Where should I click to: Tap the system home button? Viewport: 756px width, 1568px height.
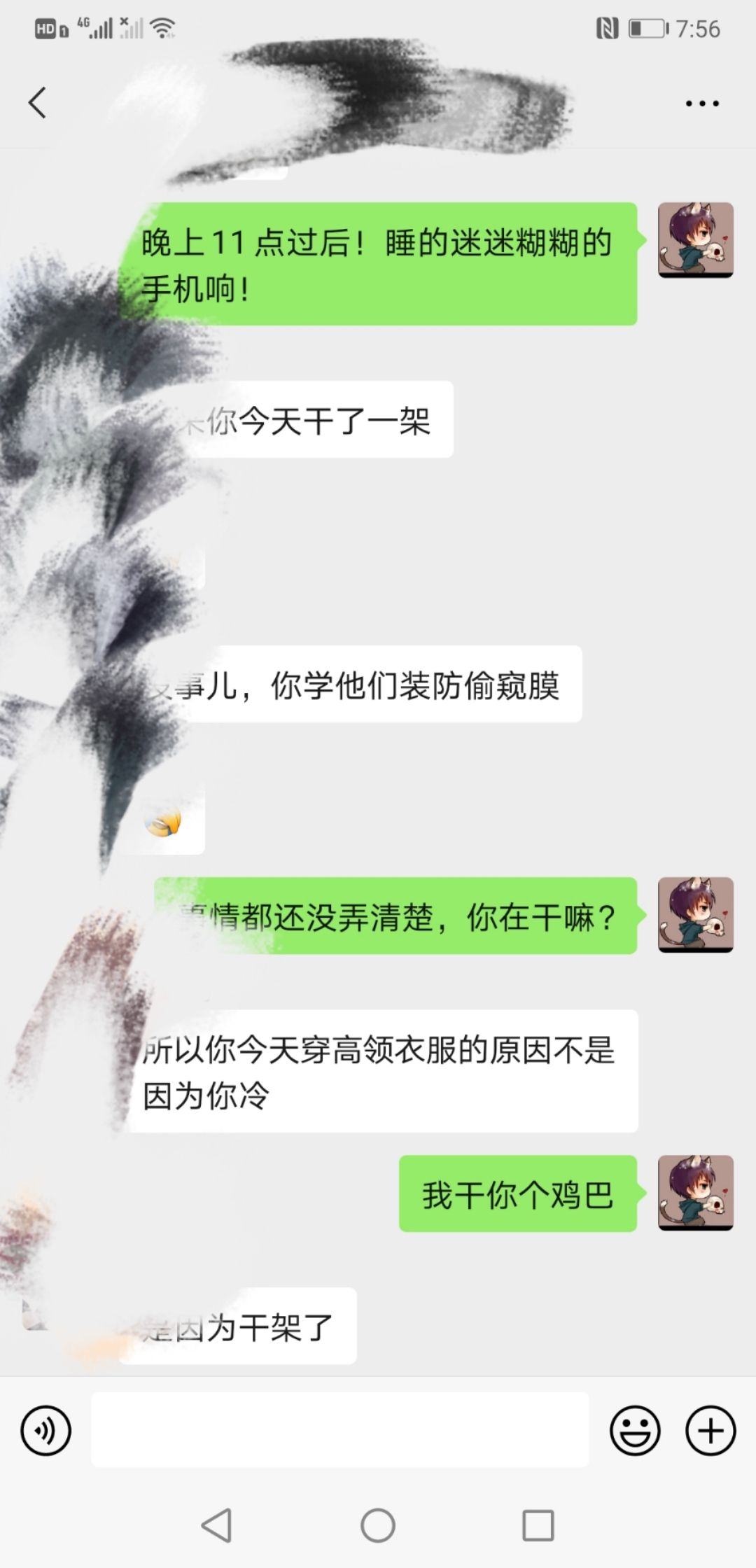pos(378,1525)
